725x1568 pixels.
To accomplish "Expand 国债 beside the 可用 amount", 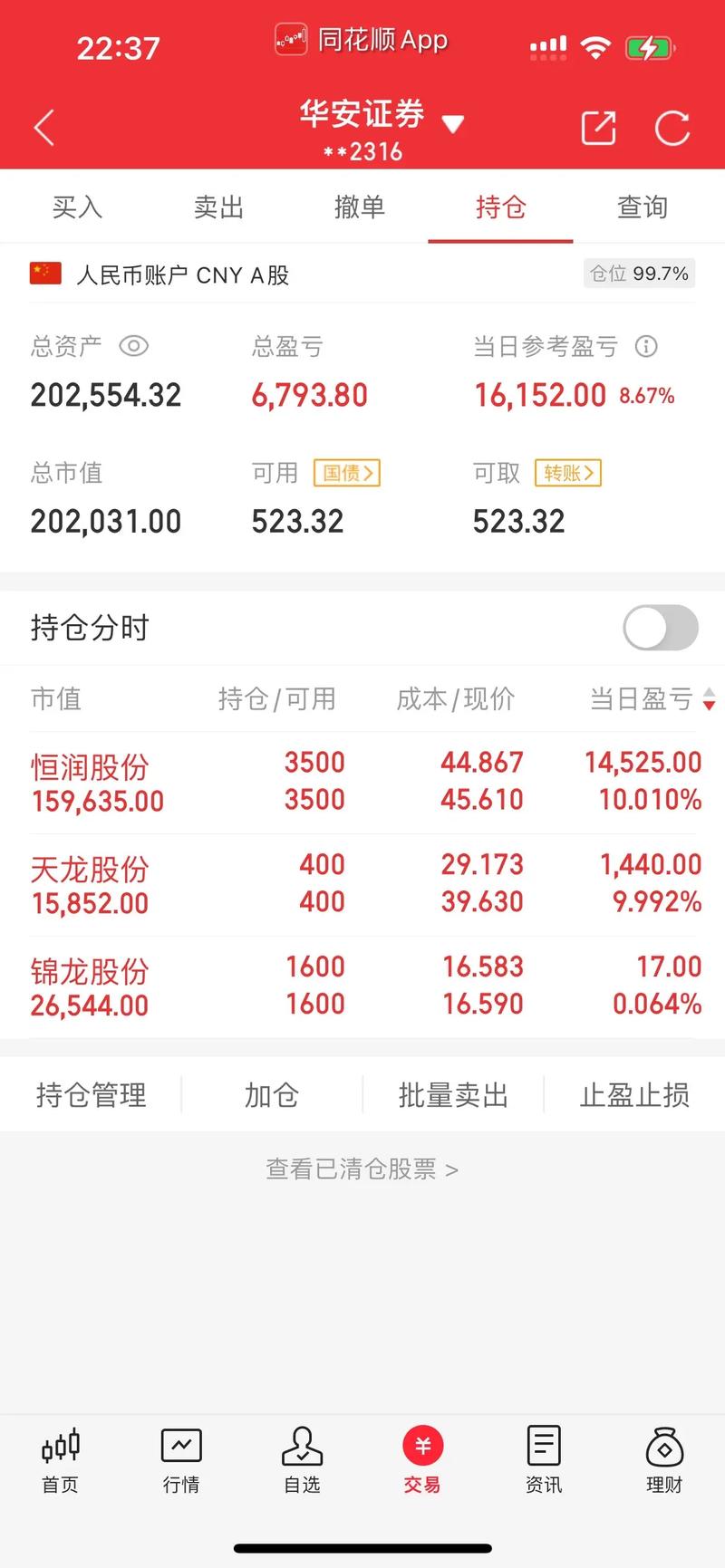I will click(347, 473).
